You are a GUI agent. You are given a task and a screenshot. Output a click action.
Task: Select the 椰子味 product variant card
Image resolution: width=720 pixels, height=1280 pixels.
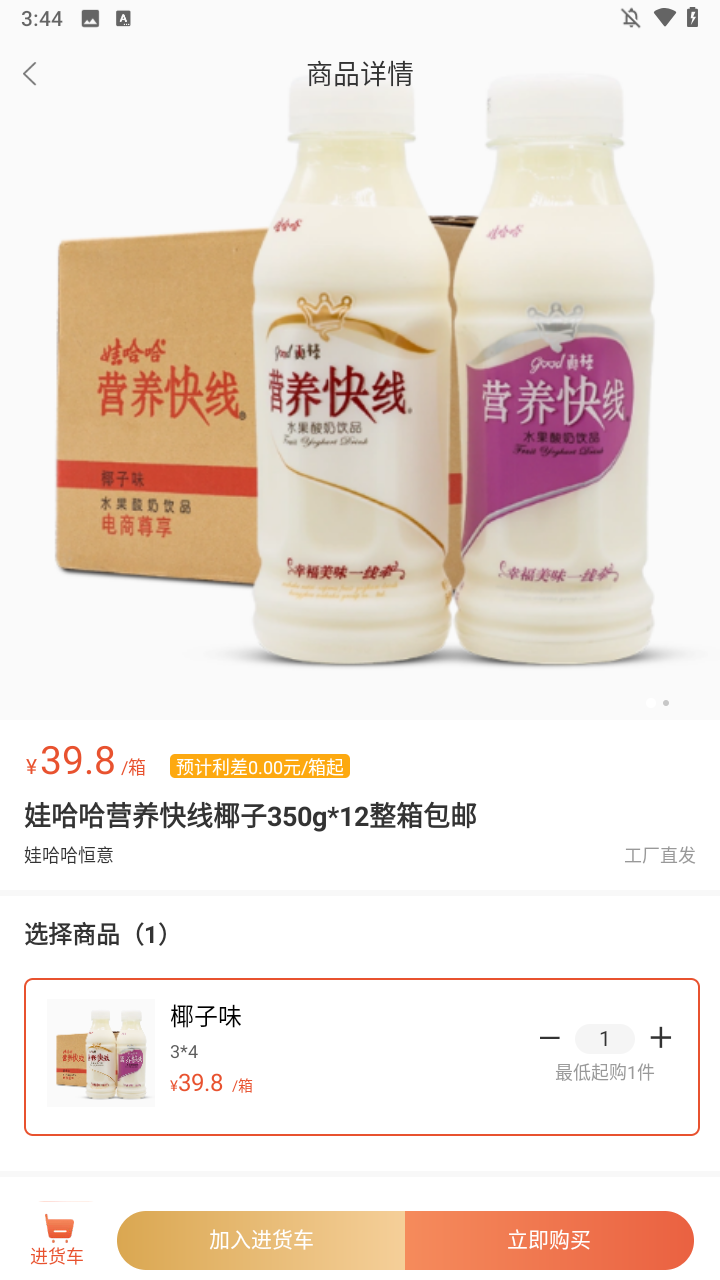(x=360, y=1055)
